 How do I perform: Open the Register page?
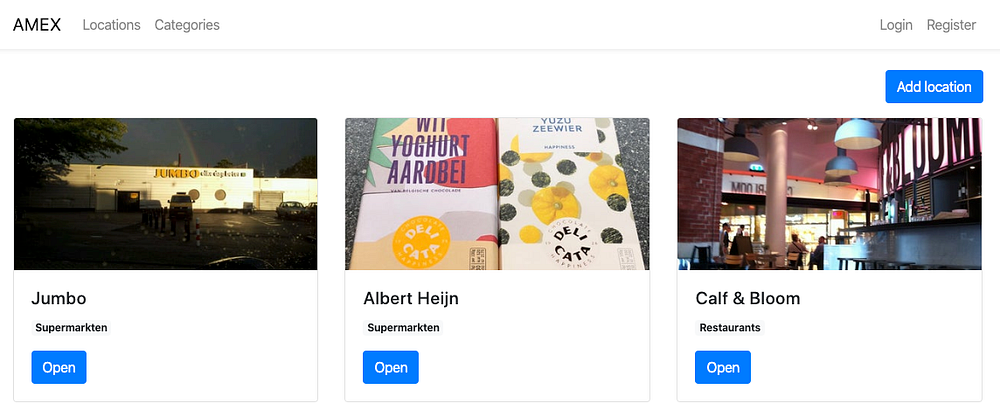(951, 25)
